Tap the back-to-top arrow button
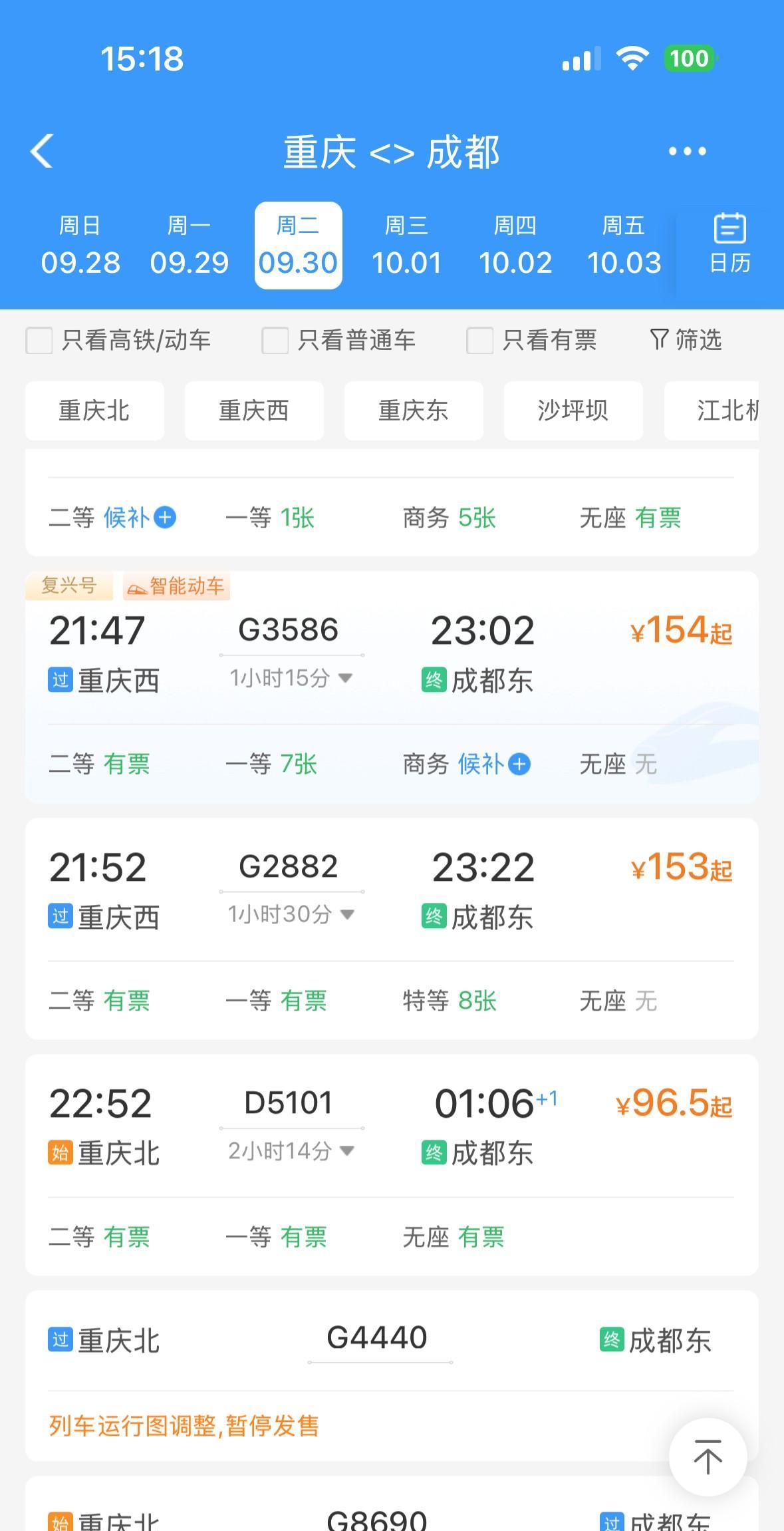 click(708, 1456)
